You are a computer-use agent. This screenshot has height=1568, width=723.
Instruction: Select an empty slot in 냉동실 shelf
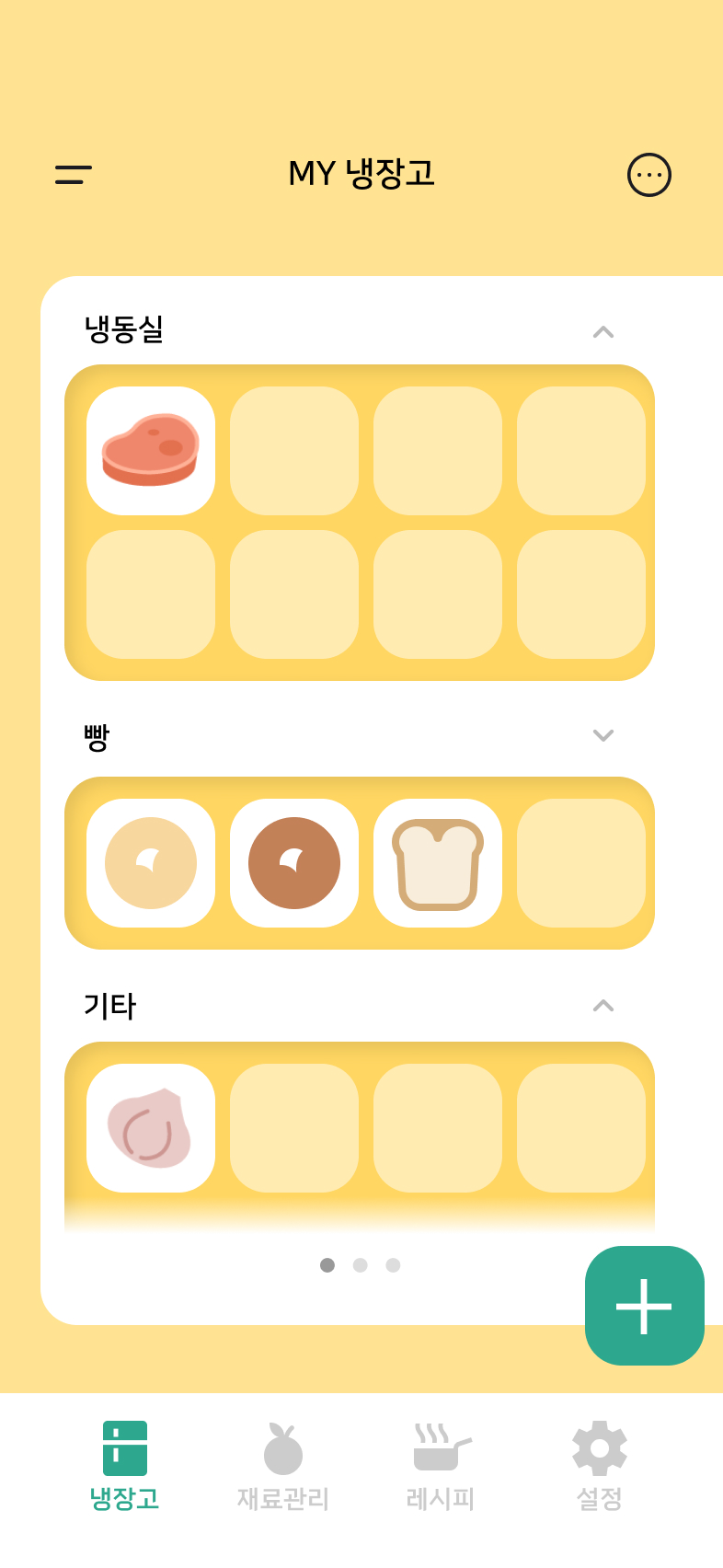click(293, 450)
